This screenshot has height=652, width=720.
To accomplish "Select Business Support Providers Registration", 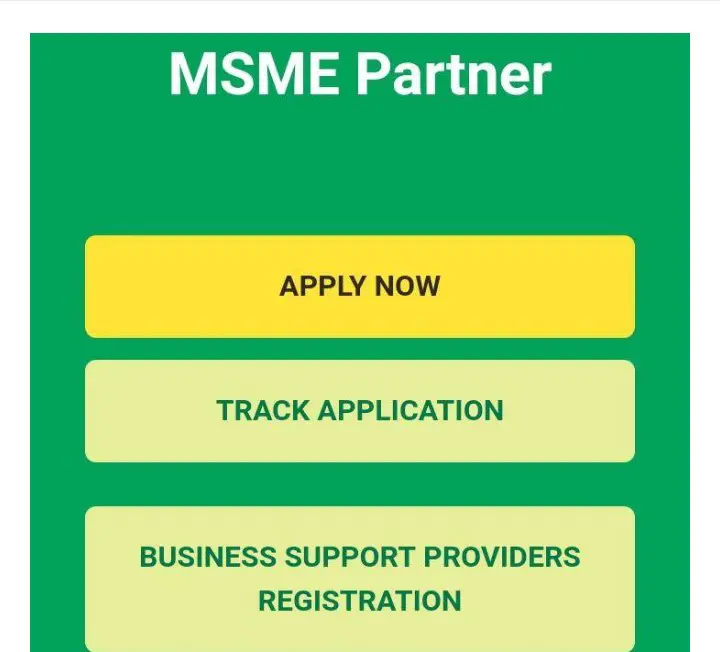I will point(360,578).
